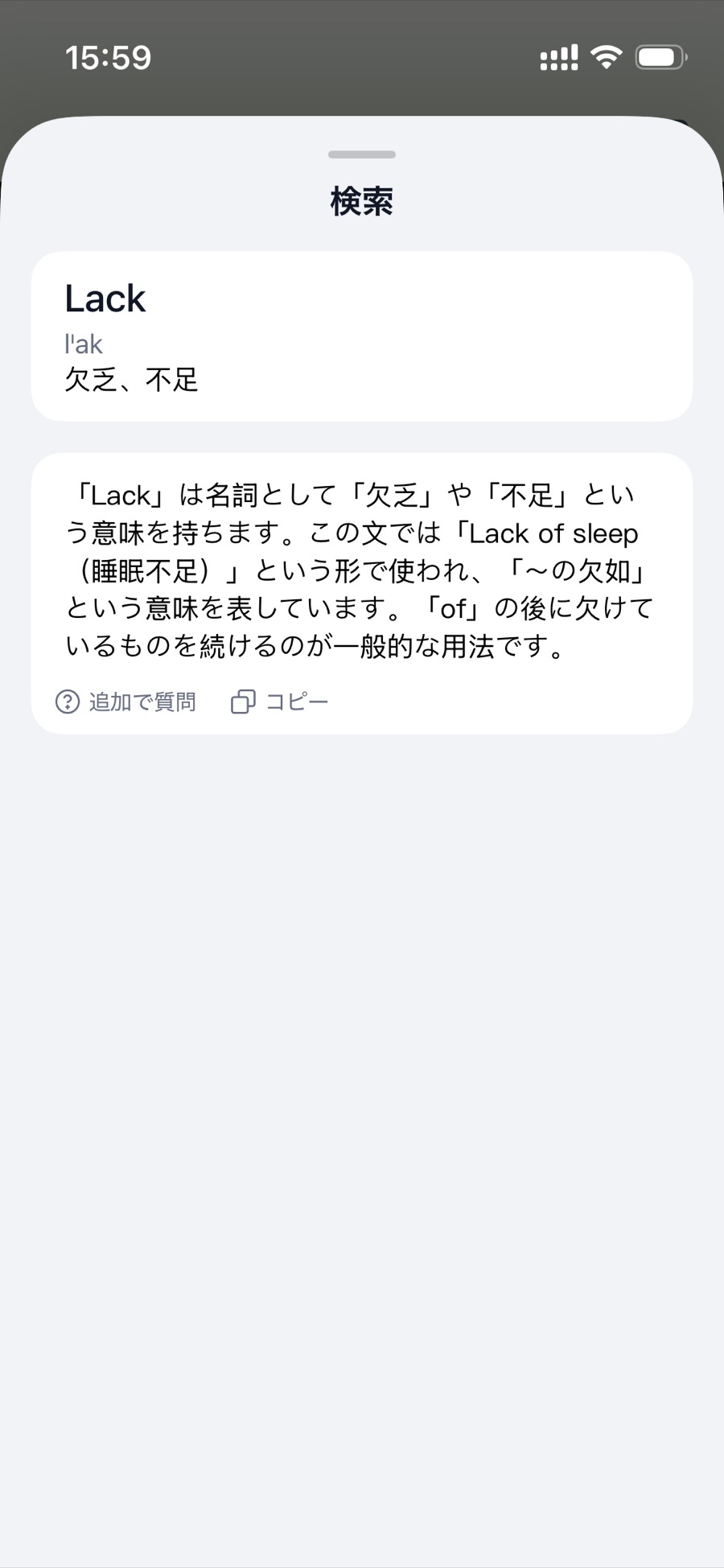Collapse the search sheet via the handle

click(x=362, y=154)
